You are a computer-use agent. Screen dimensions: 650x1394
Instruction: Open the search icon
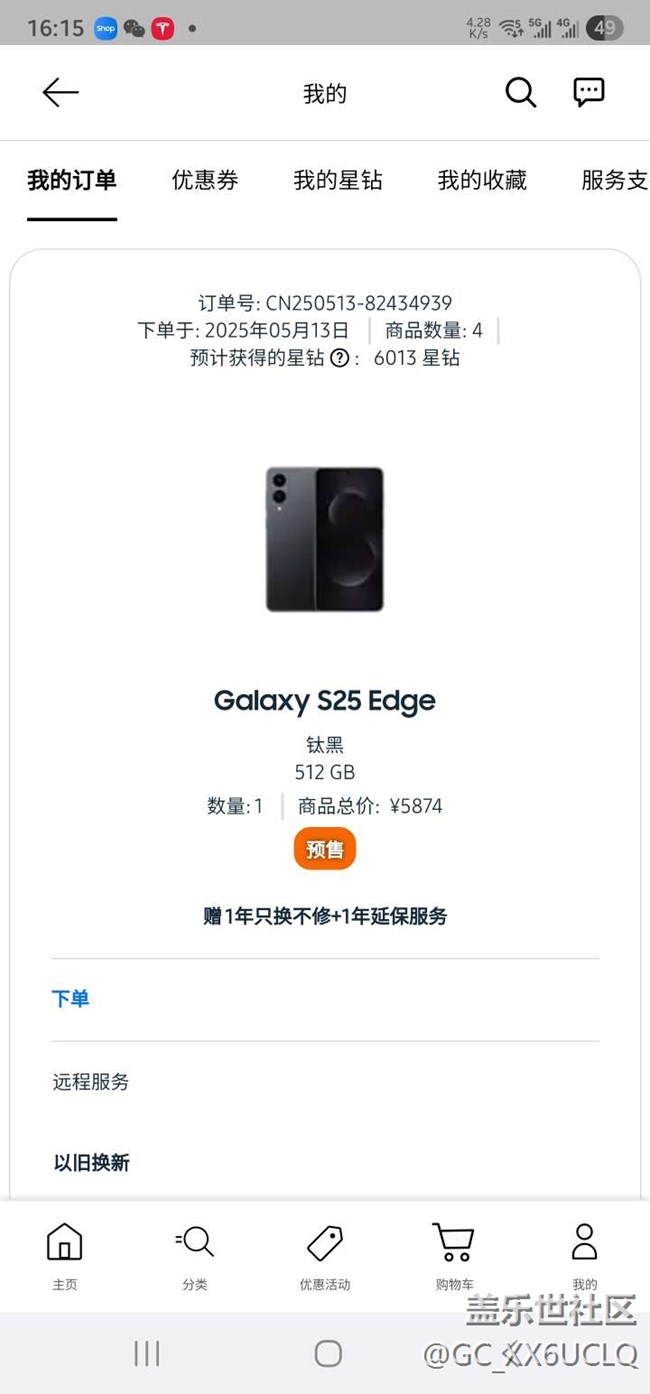[520, 93]
